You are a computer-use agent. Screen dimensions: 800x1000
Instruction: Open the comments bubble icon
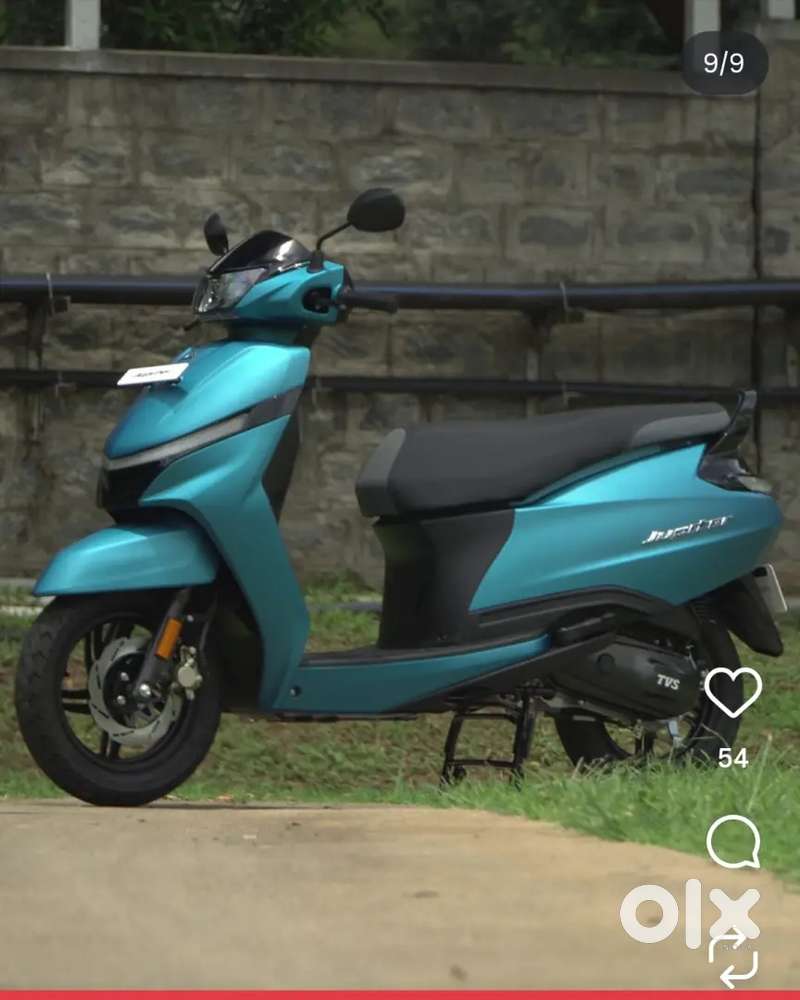(x=734, y=842)
